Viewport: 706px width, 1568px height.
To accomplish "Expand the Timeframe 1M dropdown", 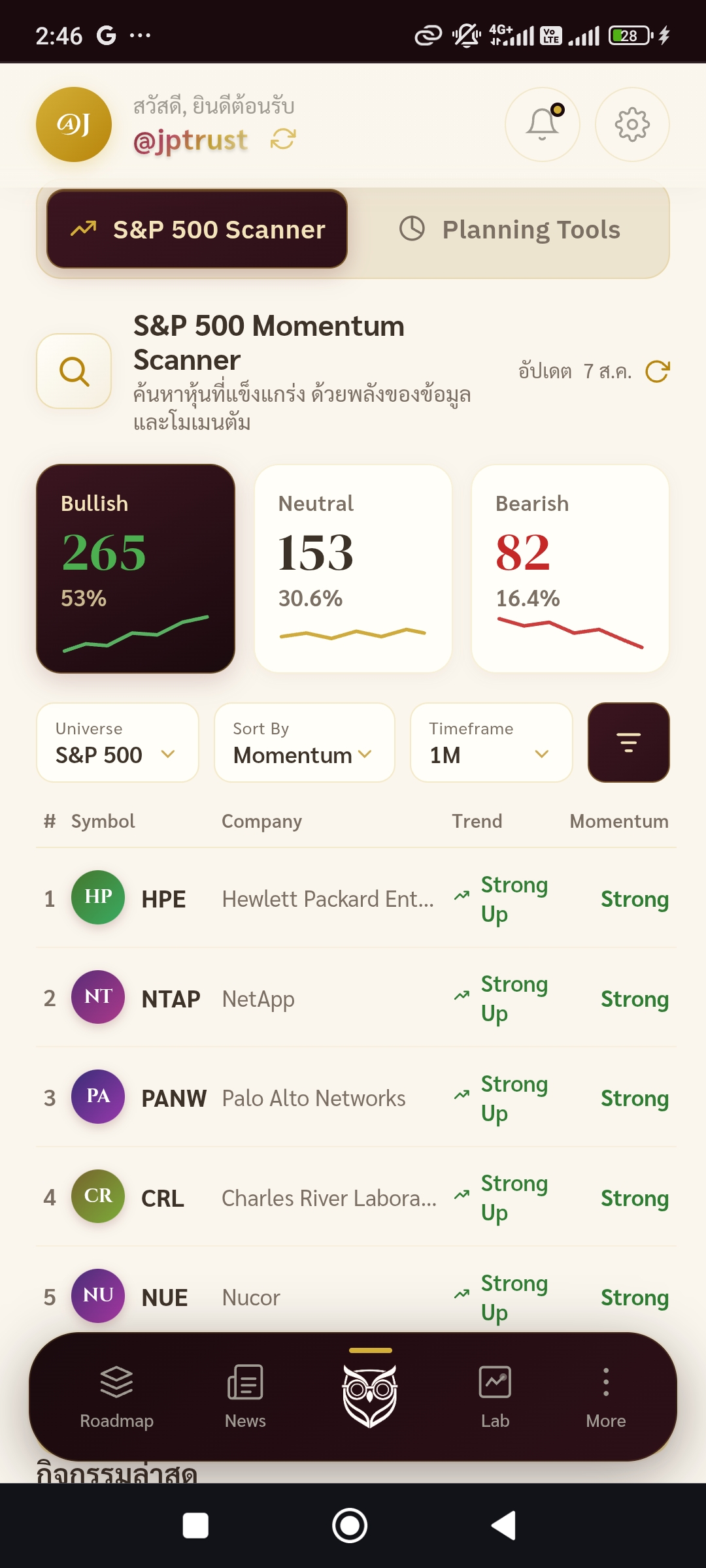I will (492, 742).
